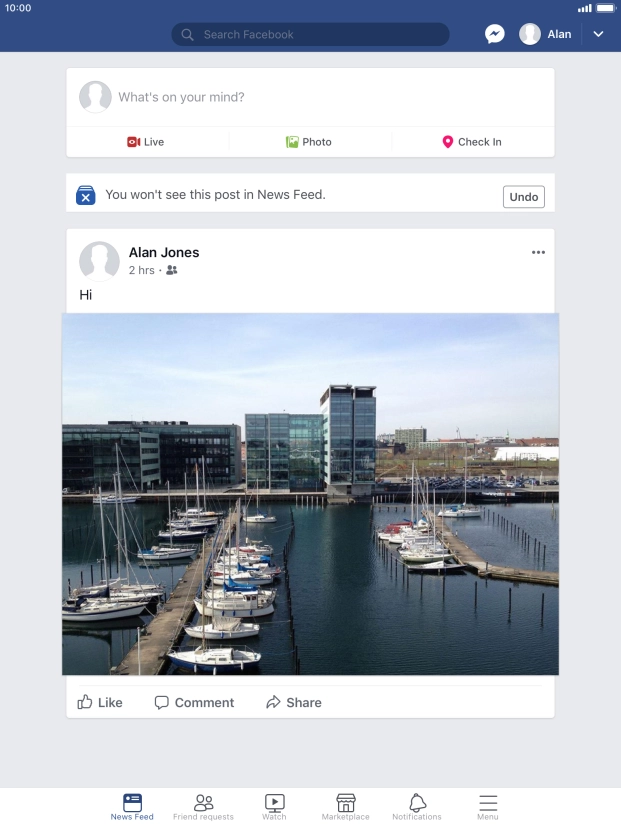Comment on Alan Jones's post

click(x=194, y=703)
